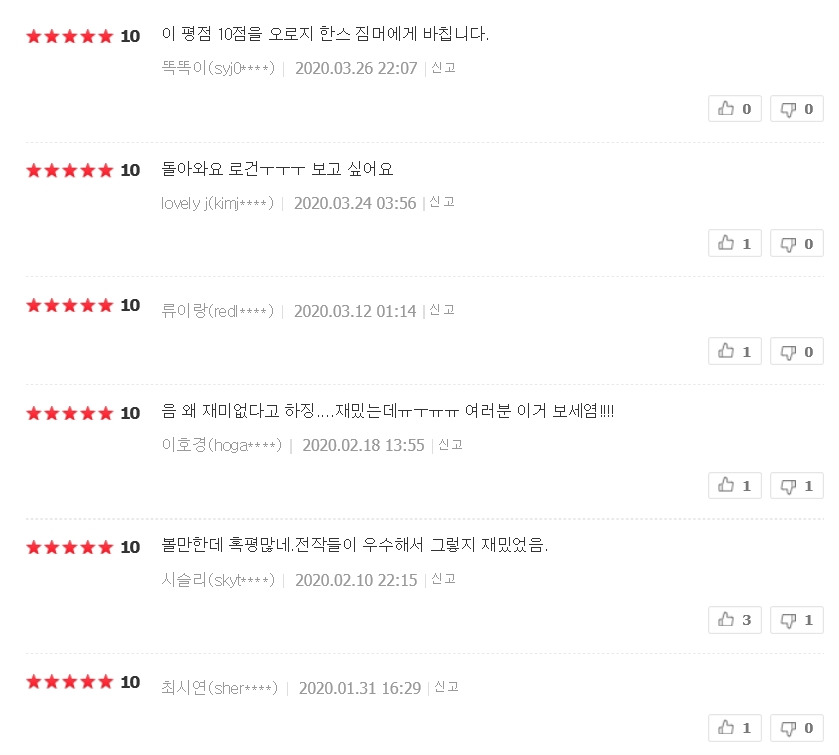Upvote the review by 류이랑
Viewport: 839px width, 755px height.
click(734, 351)
